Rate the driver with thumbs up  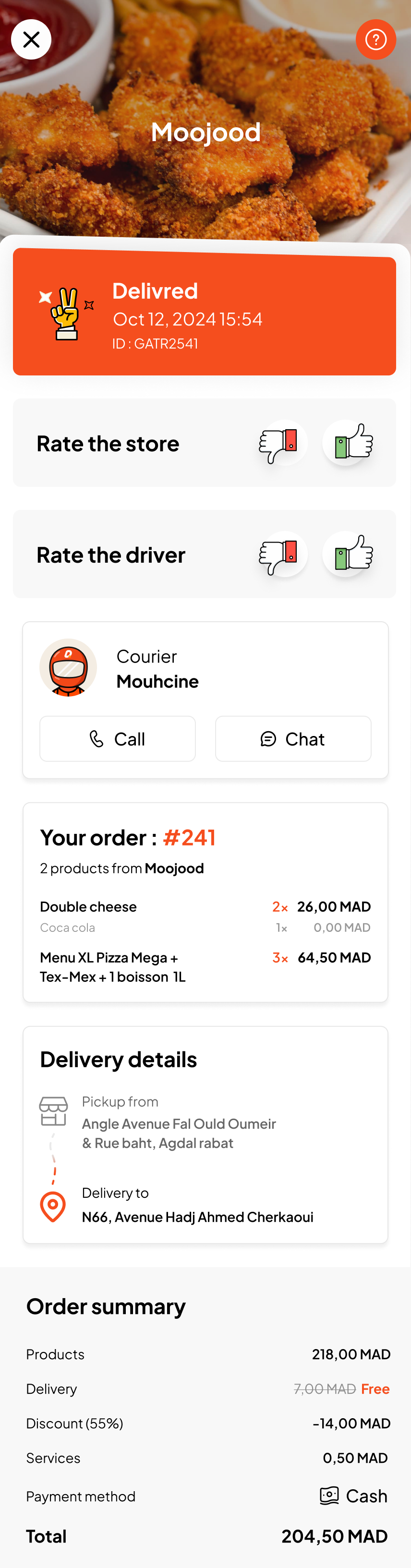[x=347, y=555]
